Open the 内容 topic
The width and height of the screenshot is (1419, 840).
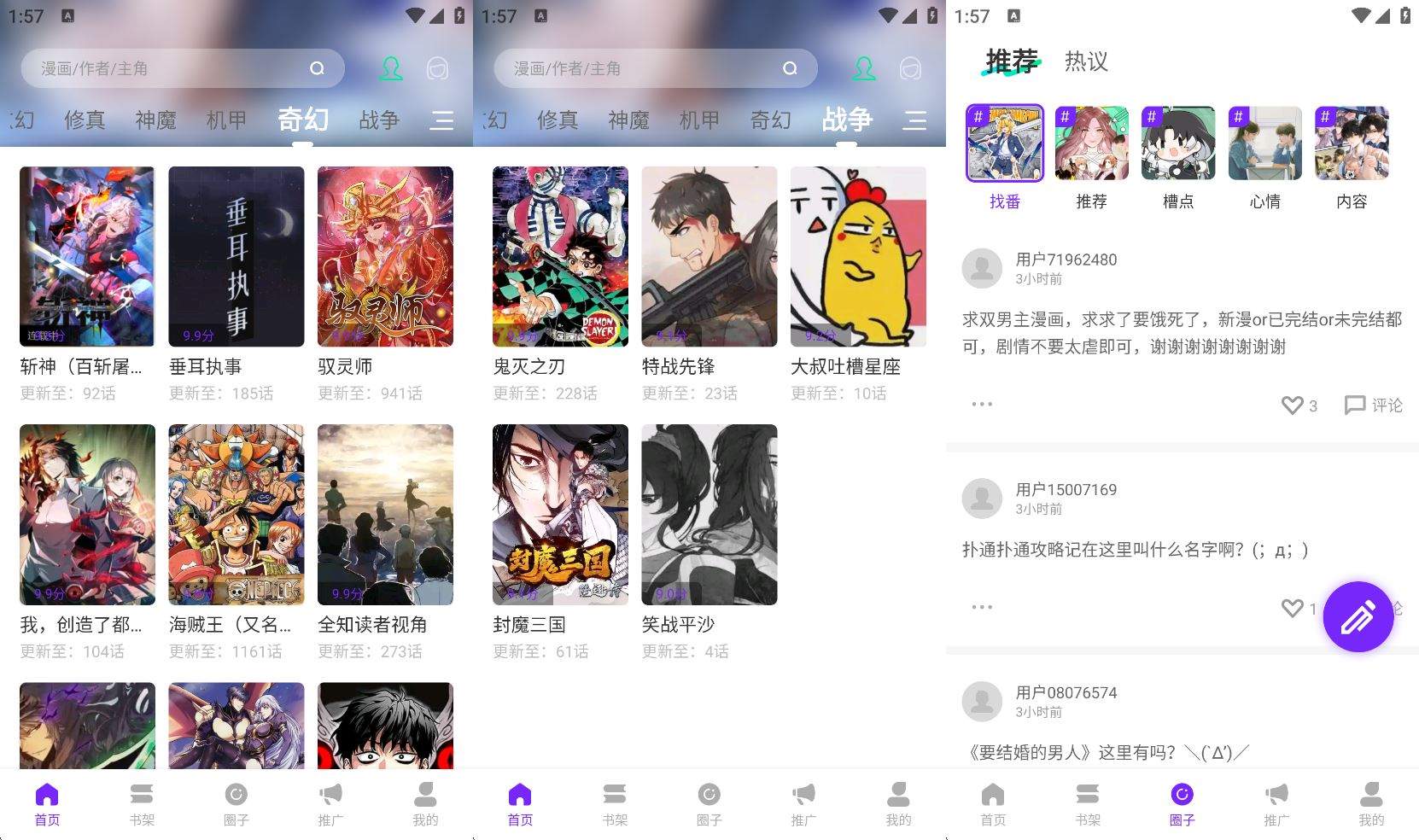(1352, 144)
